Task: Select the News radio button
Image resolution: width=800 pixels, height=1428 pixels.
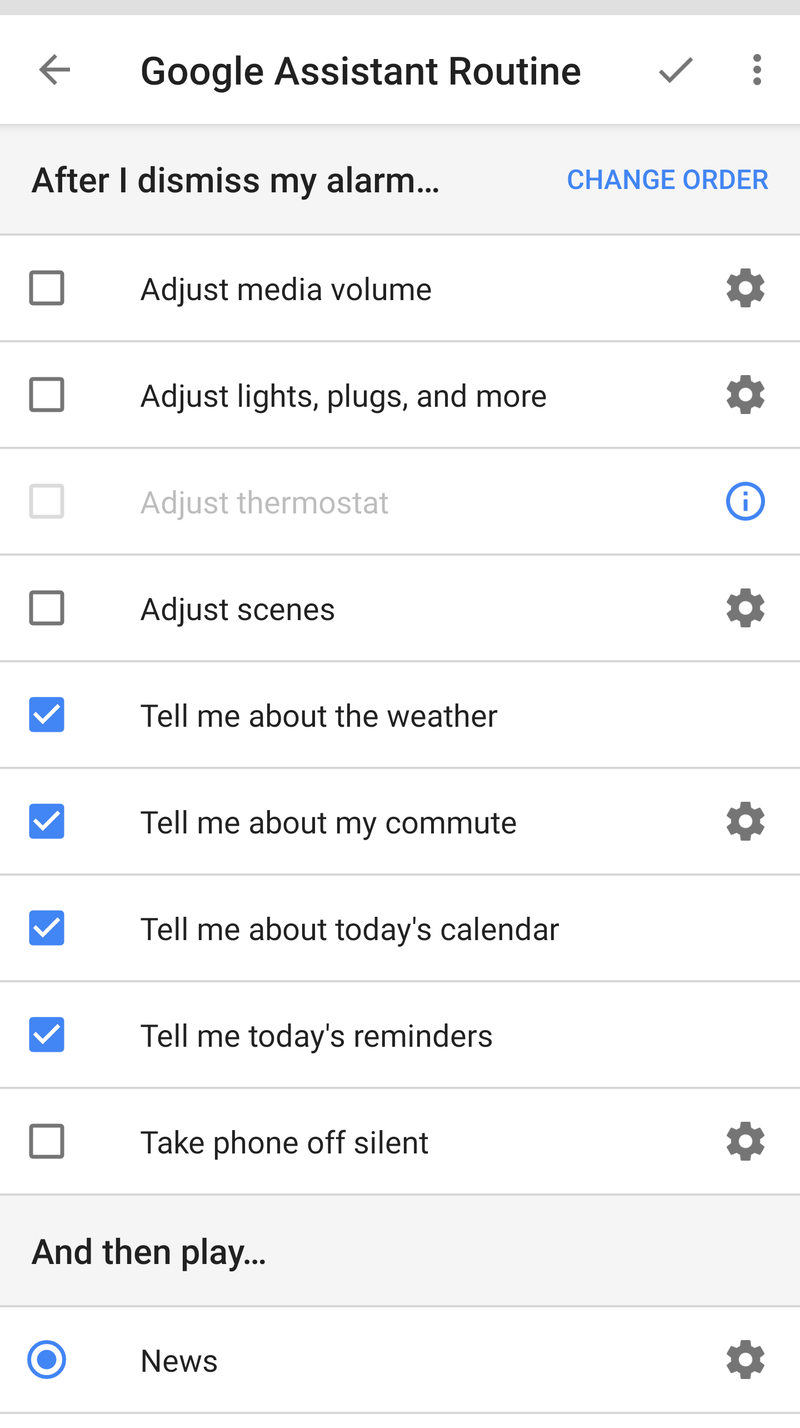Action: click(47, 1360)
